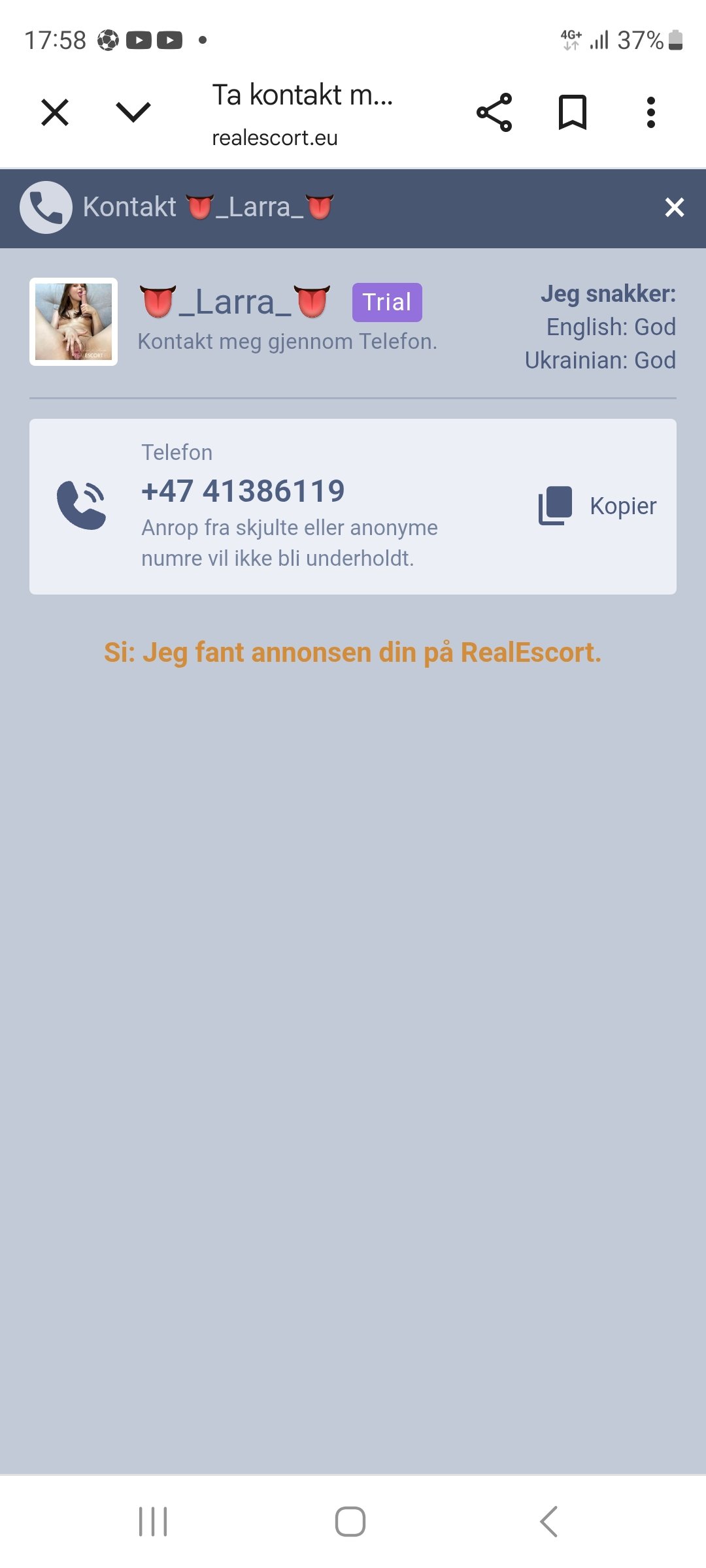The width and height of the screenshot is (706, 1568).
Task: Go back using the system back button
Action: pos(549,1522)
